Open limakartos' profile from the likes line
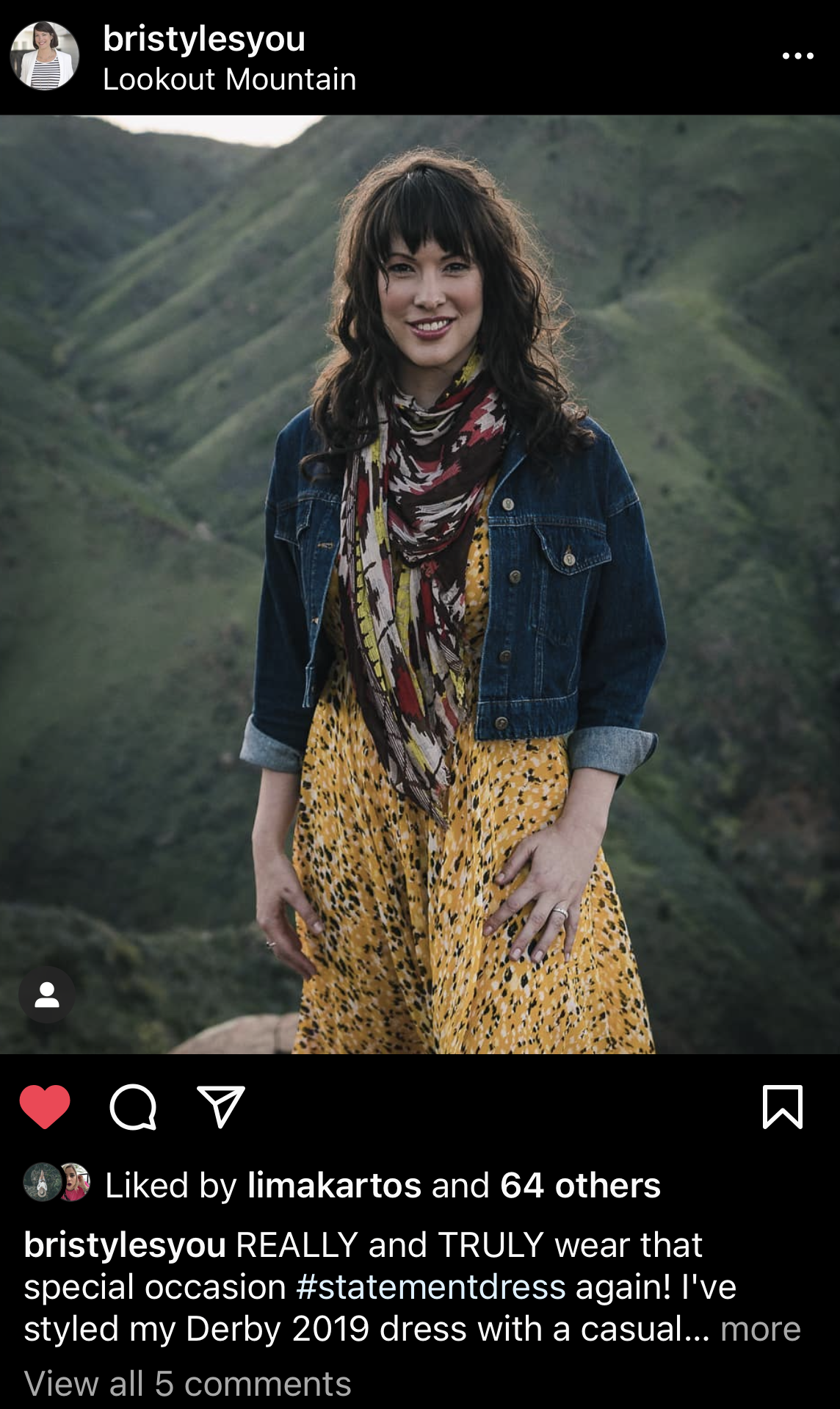 (335, 1185)
